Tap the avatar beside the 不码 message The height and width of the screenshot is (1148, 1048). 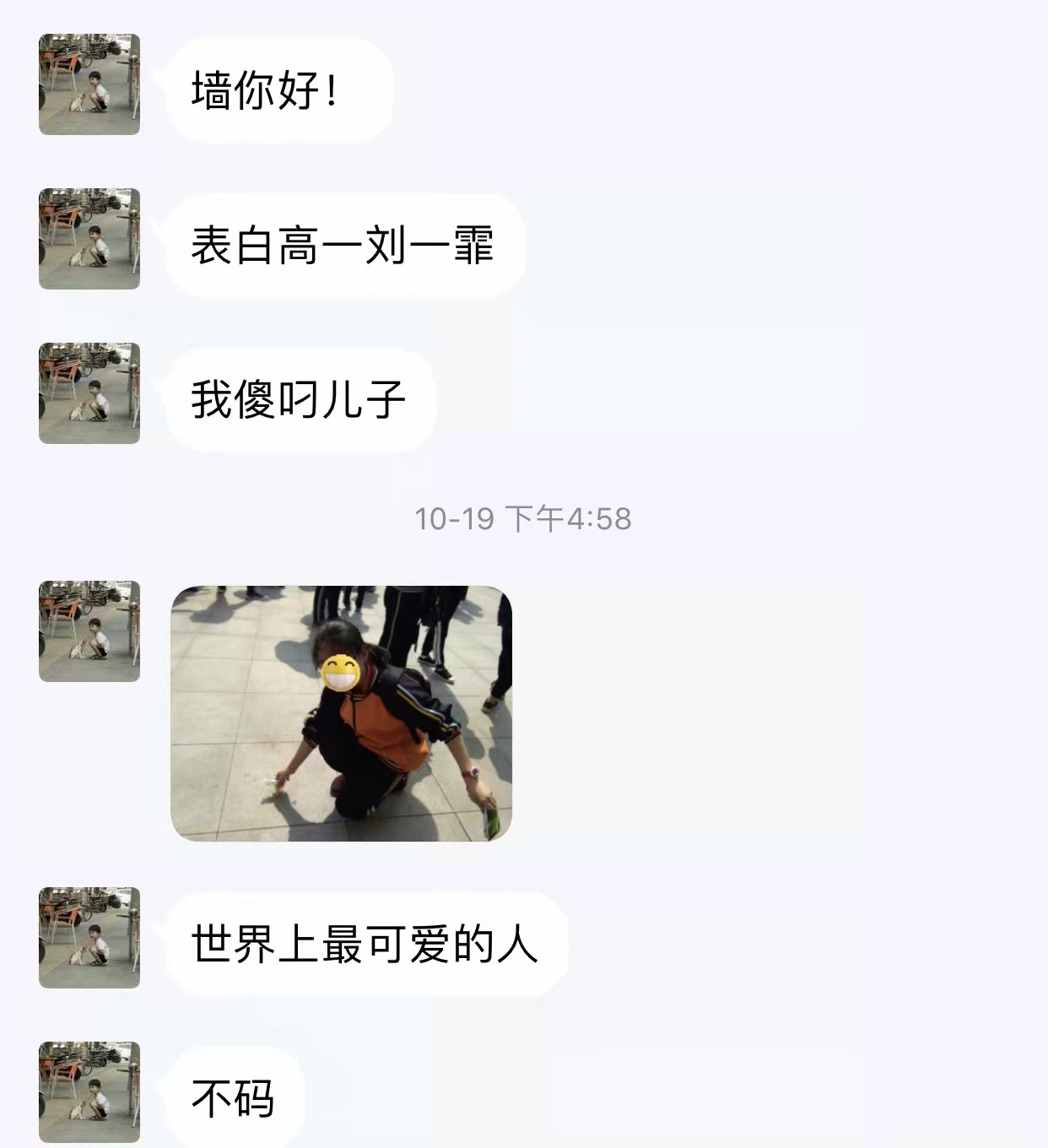[x=89, y=1092]
